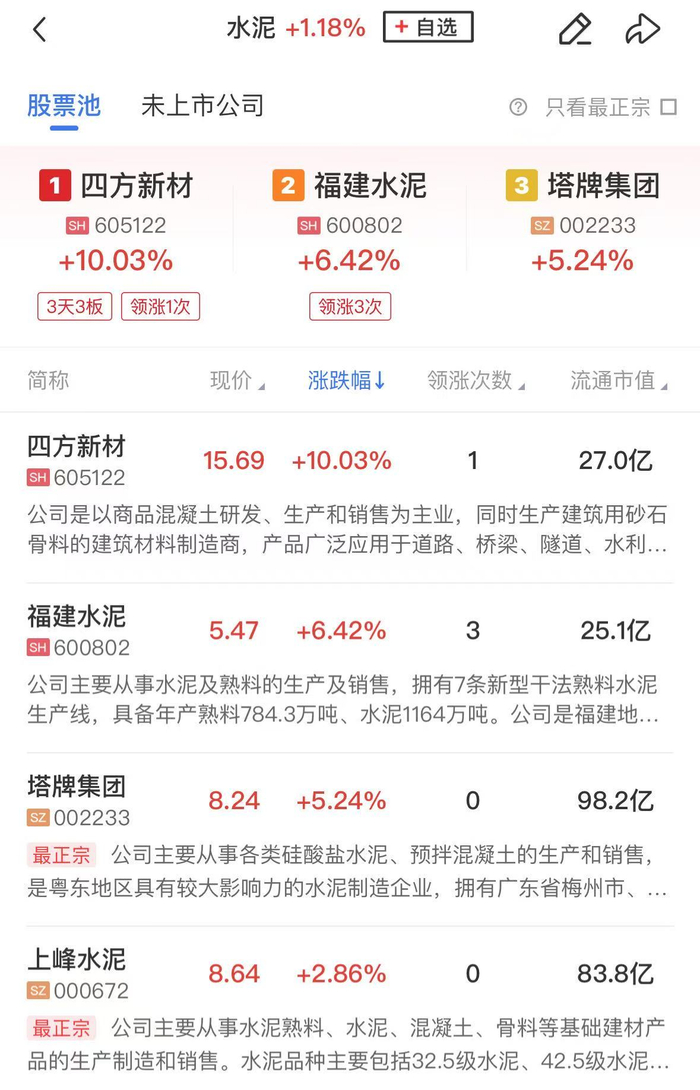Image resolution: width=700 pixels, height=1090 pixels.
Task: Add 水泥 sector to 自选 watchlist
Action: 428,28
